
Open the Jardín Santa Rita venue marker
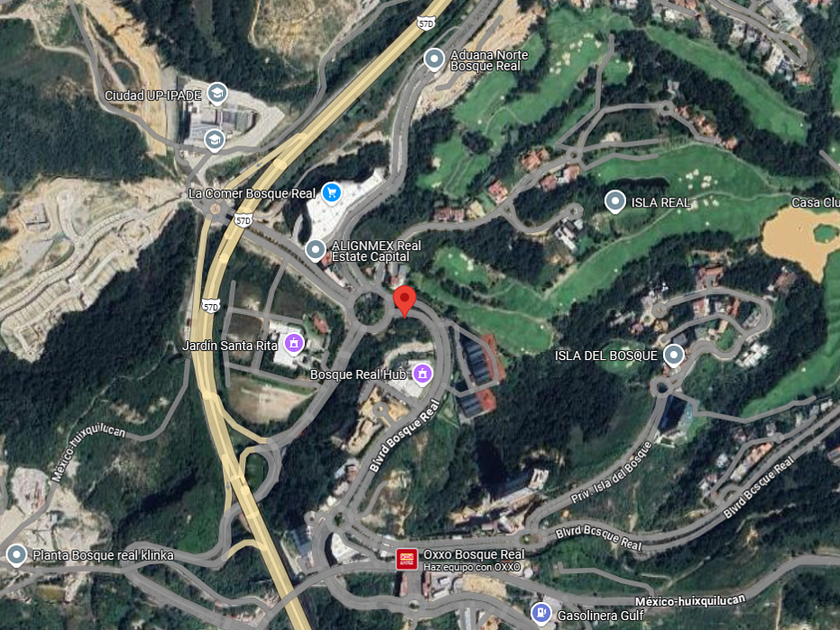coord(294,343)
